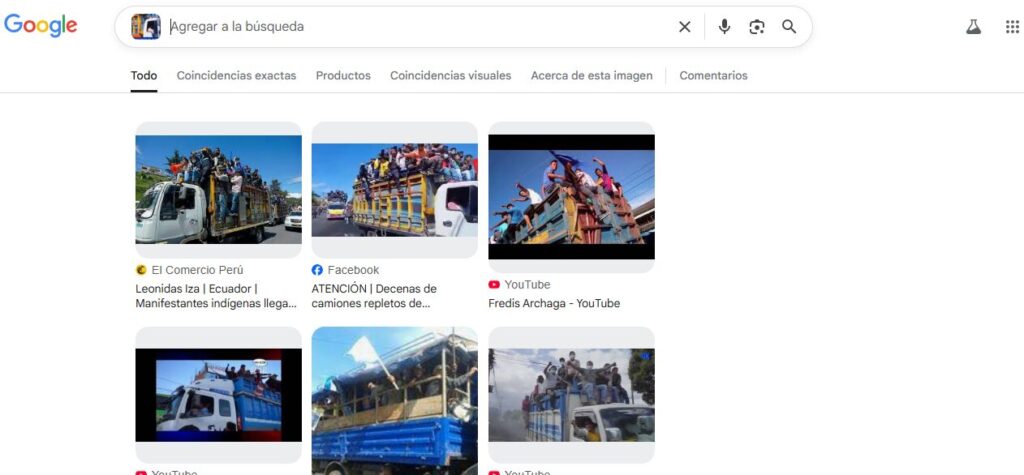Switch to the Coincidencias visuales tab
Viewport: 1024px width, 475px height.
coord(450,75)
